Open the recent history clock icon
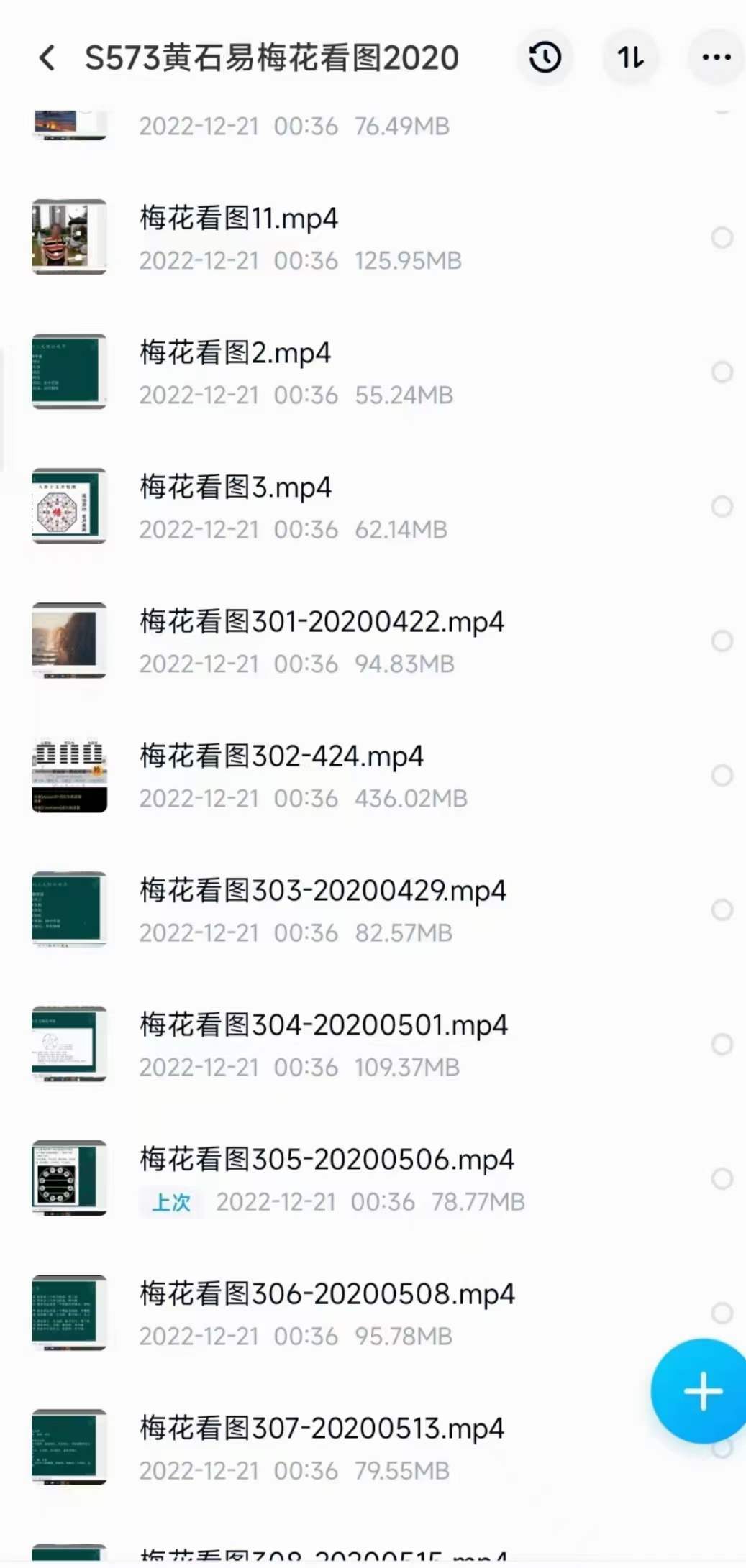 click(545, 58)
